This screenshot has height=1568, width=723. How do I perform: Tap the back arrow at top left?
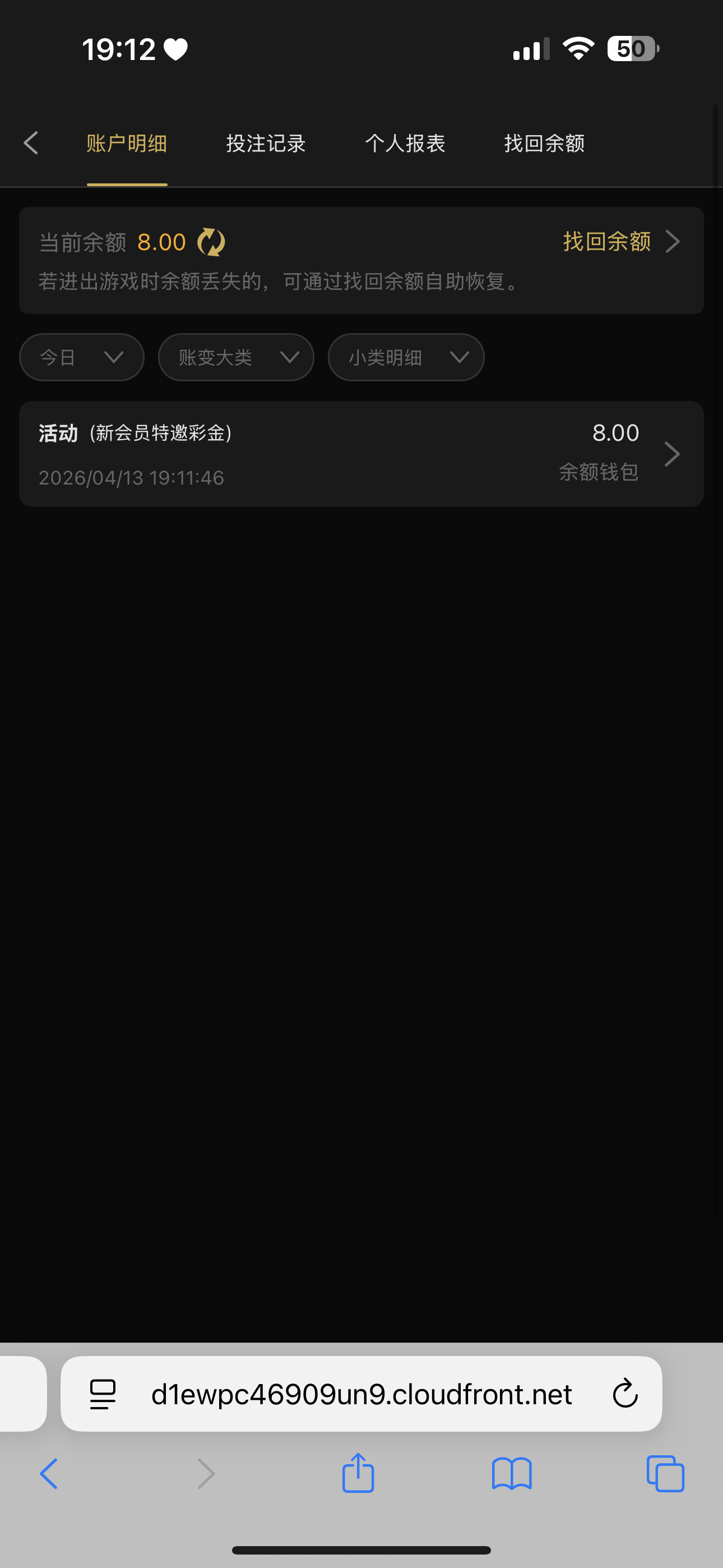click(31, 143)
